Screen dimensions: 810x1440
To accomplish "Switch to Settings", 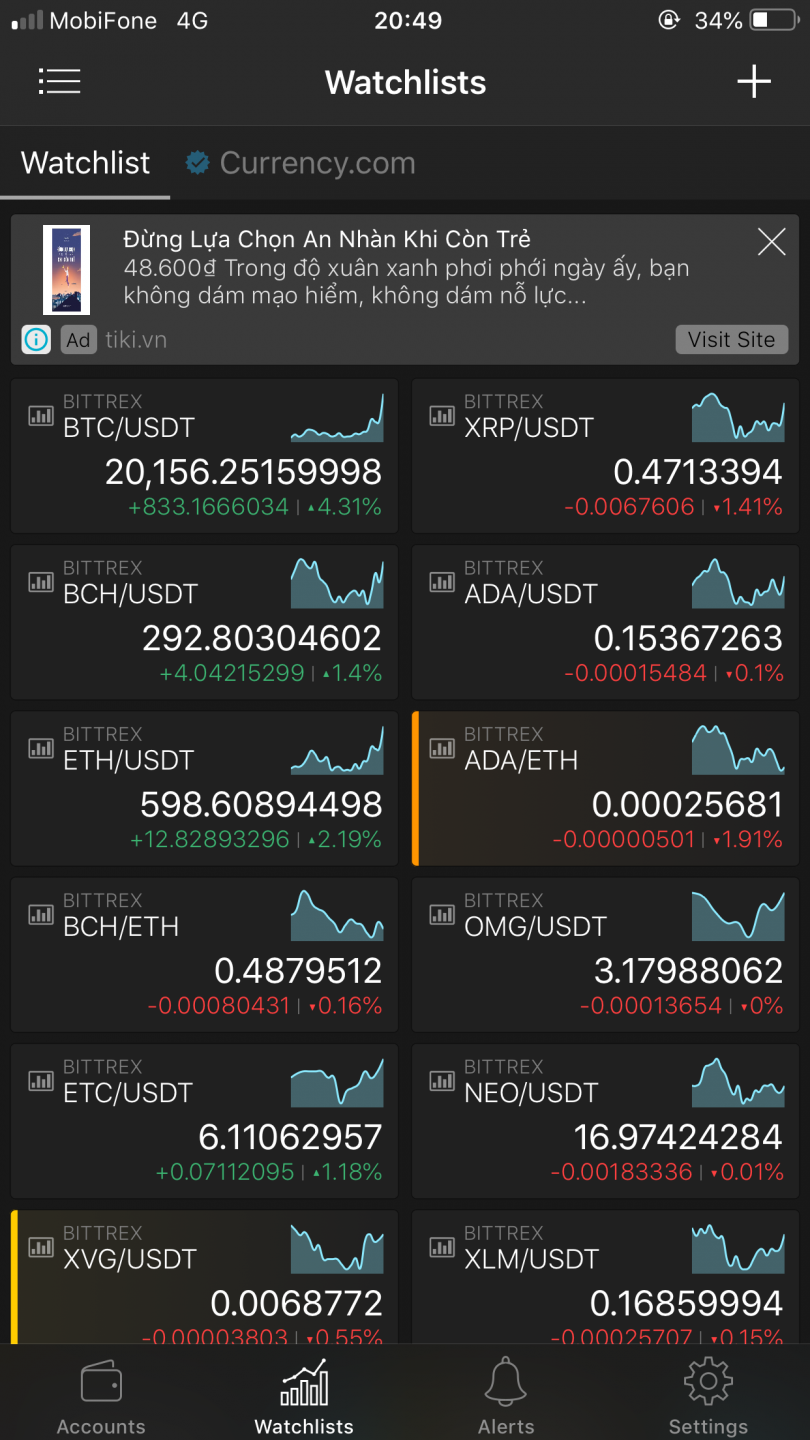I will [x=708, y=1395].
